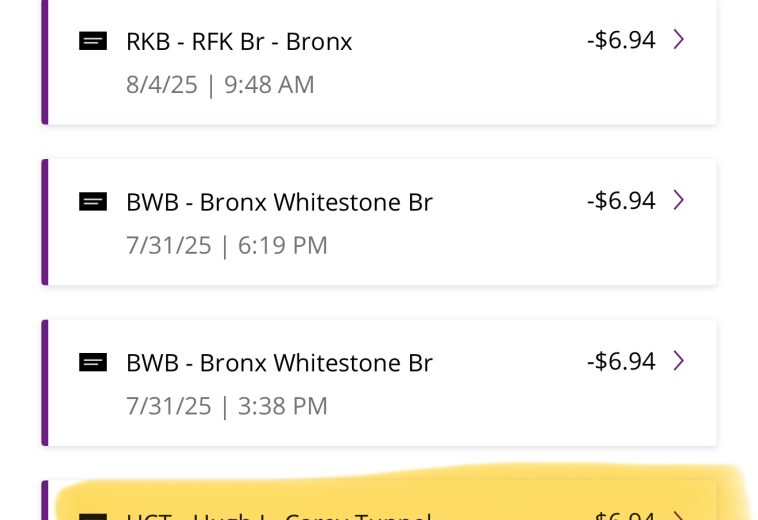Open the RKB - RFK Br - Bronx transaction
This screenshot has width=758, height=520.
380,60
